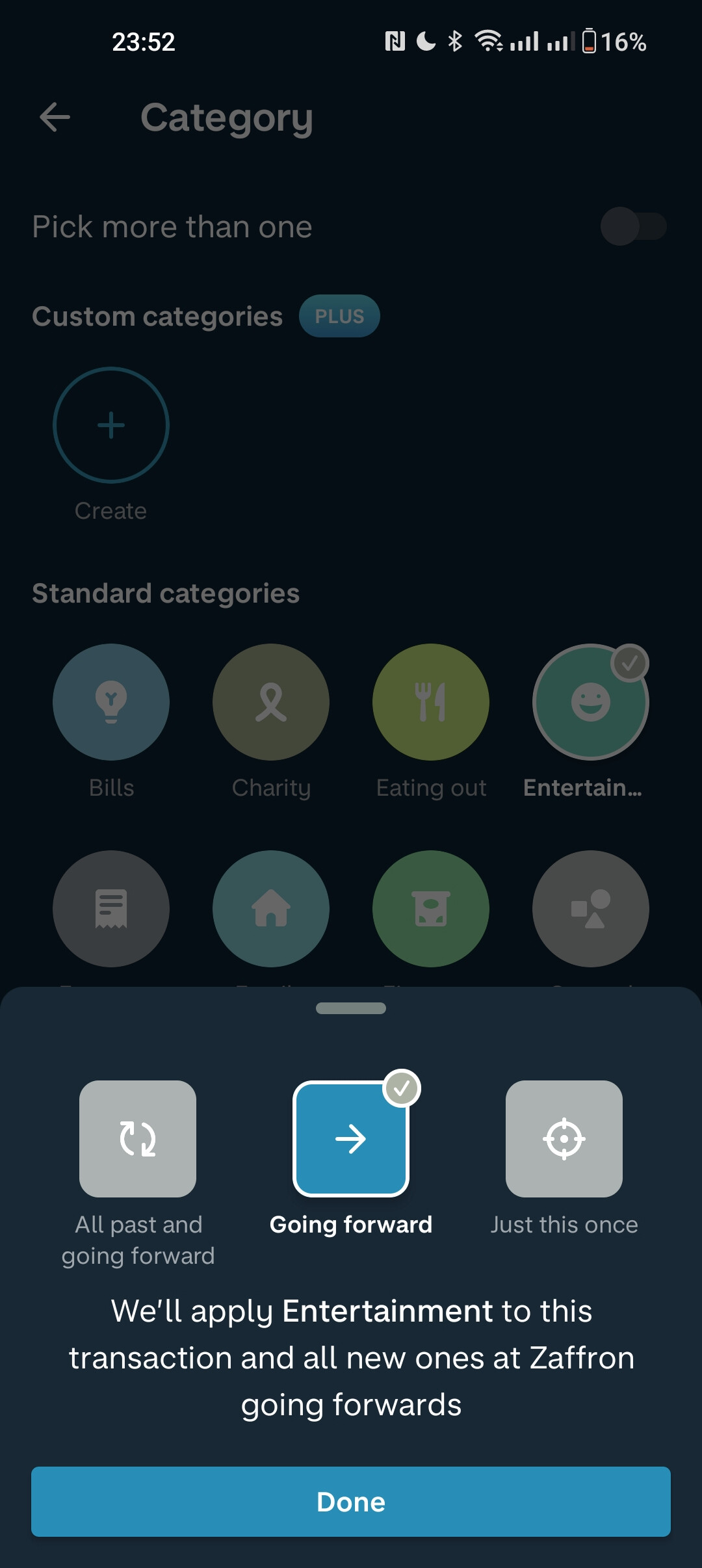702x1568 pixels.
Task: Select the Bills category
Action: [x=111, y=702]
